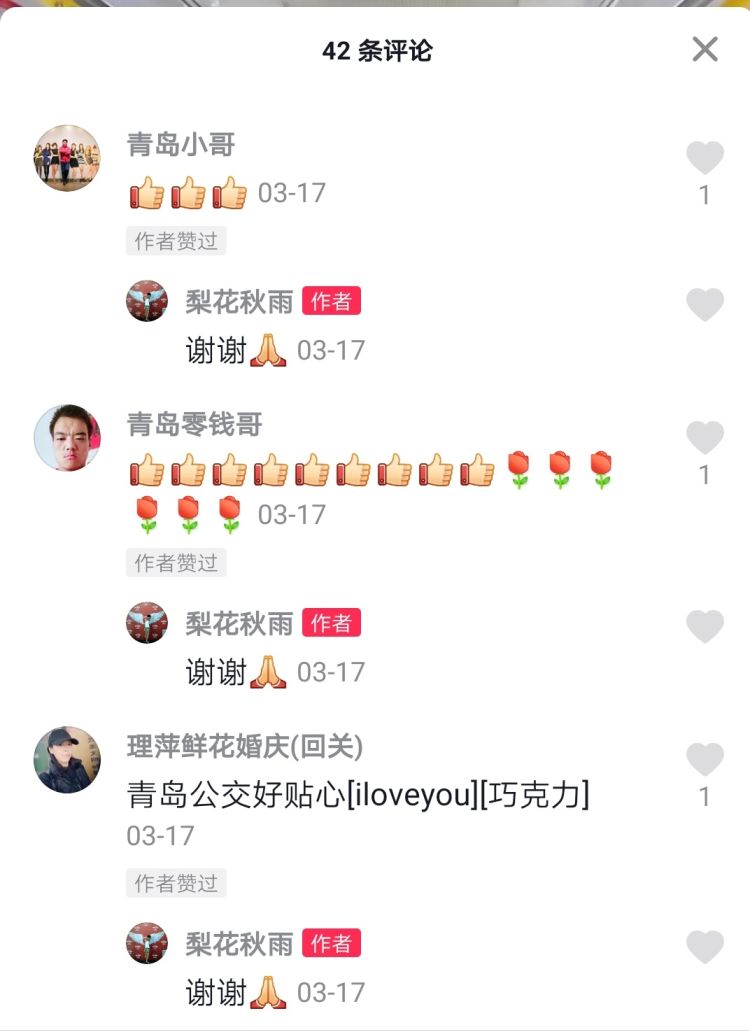This screenshot has height=1032, width=750.
Task: View 青岛零钱哥's avatar profile
Action: 68,438
